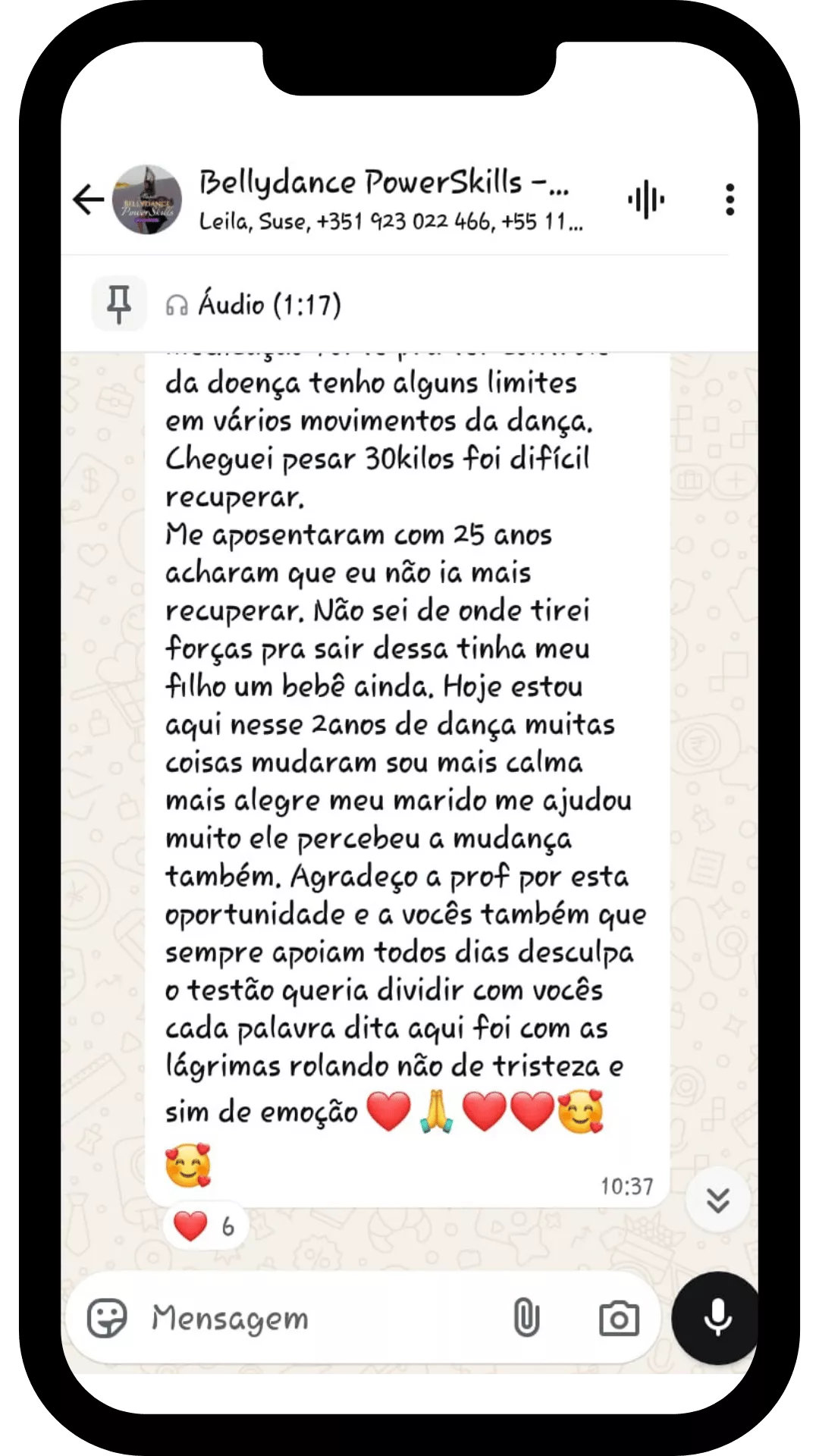
Task: Jump to latest messages arrow
Action: point(717,1200)
